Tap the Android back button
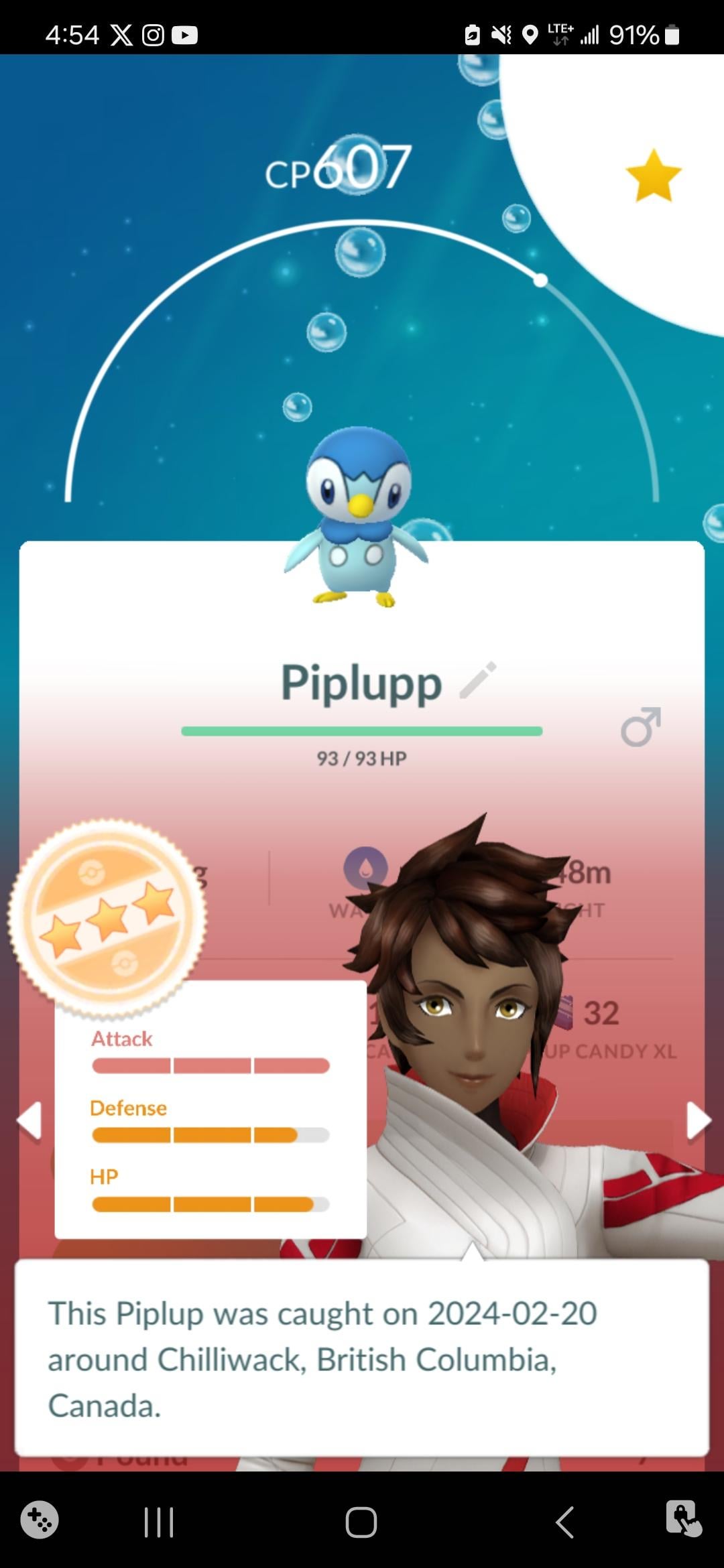The width and height of the screenshot is (724, 1568). 565,1522
